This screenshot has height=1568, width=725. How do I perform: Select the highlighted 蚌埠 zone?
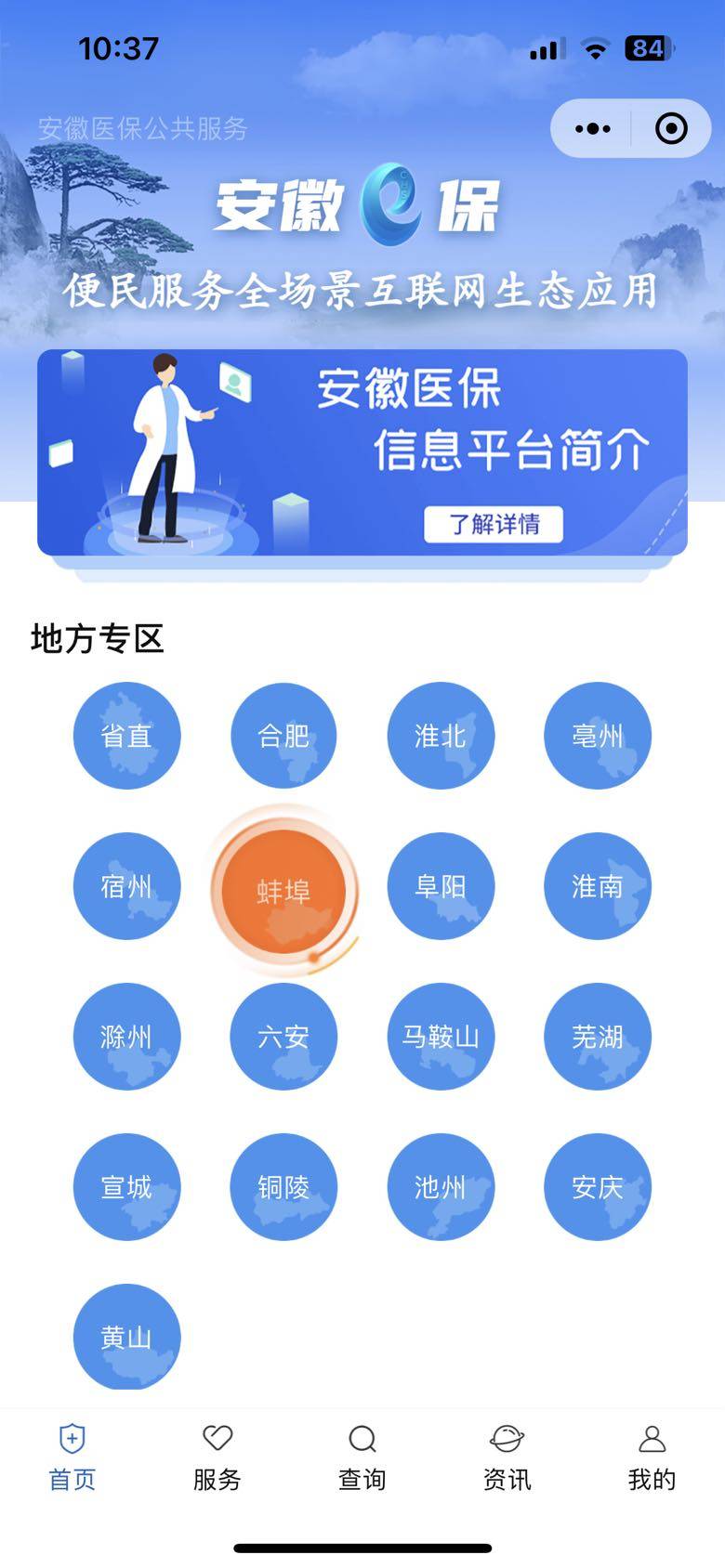283,890
